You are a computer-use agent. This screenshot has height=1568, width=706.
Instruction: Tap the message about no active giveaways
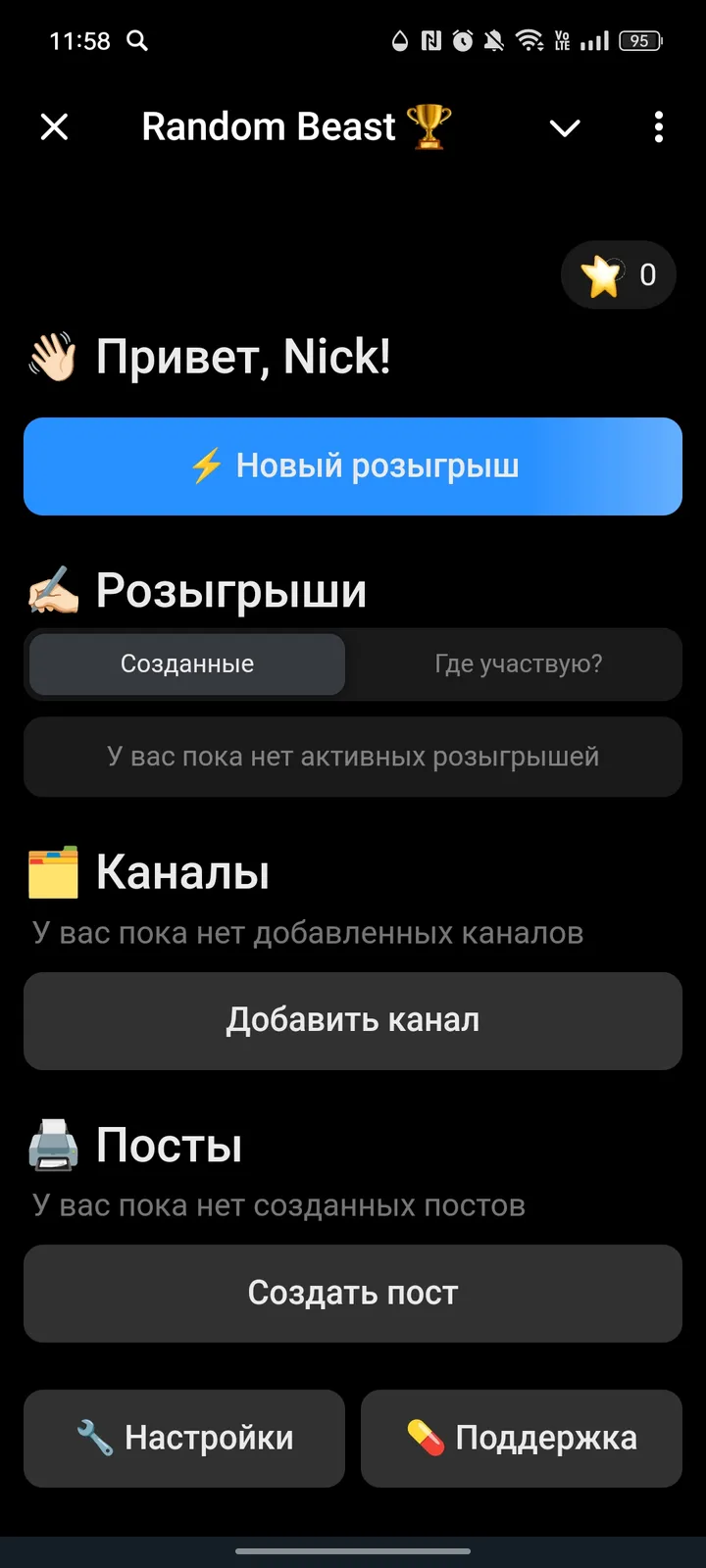click(x=353, y=757)
